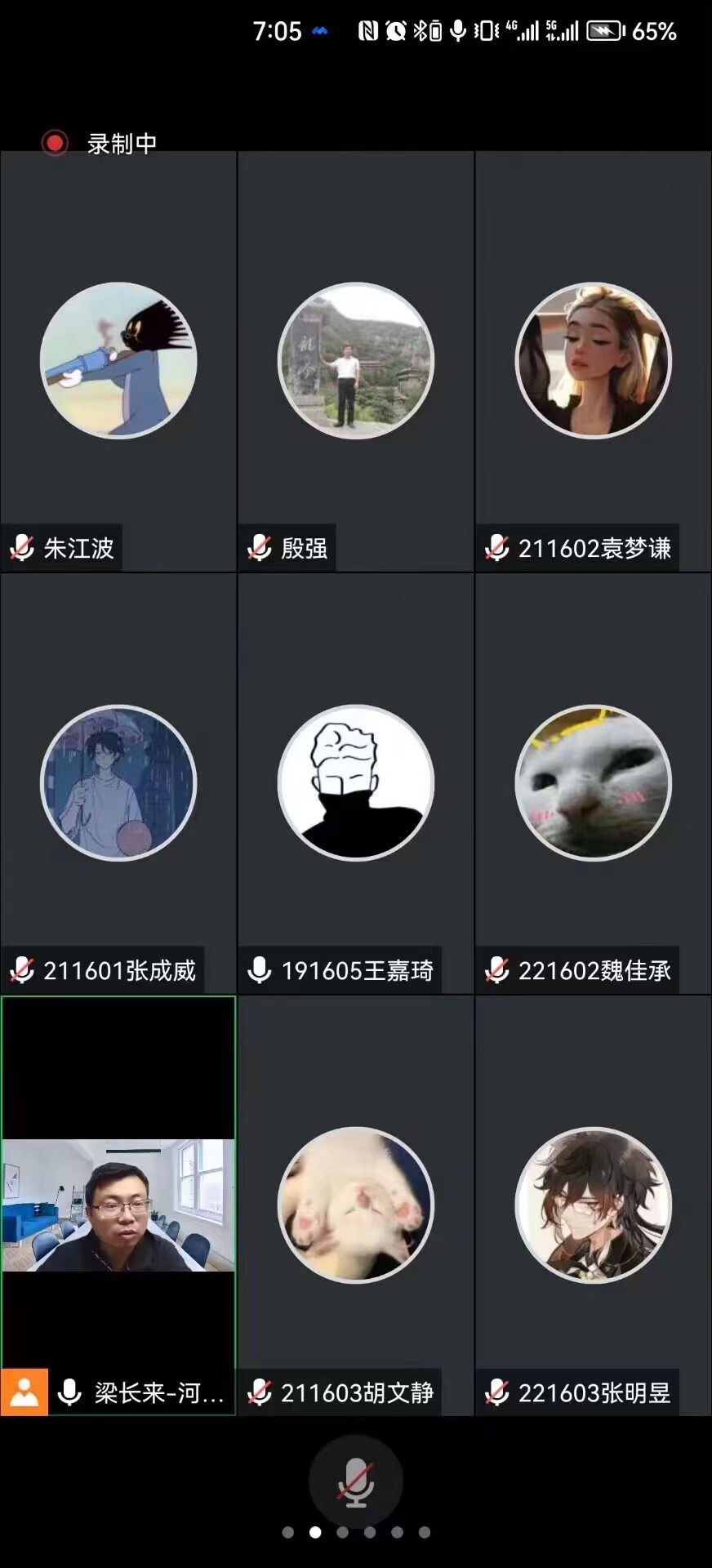Open 221602魏佳承's tile
This screenshot has width=712, height=1568.
593,782
